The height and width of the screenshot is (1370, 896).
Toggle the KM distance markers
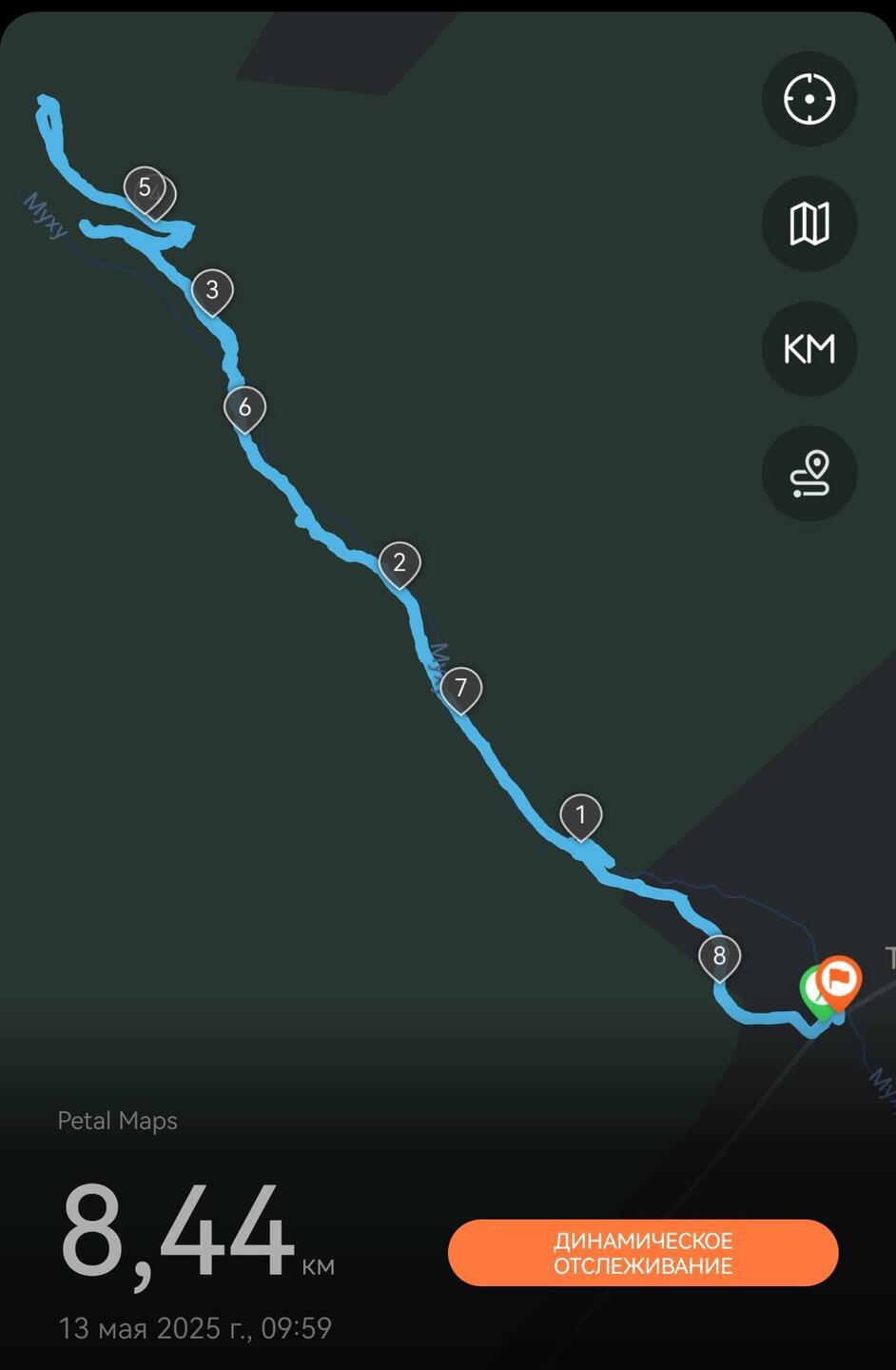point(809,348)
